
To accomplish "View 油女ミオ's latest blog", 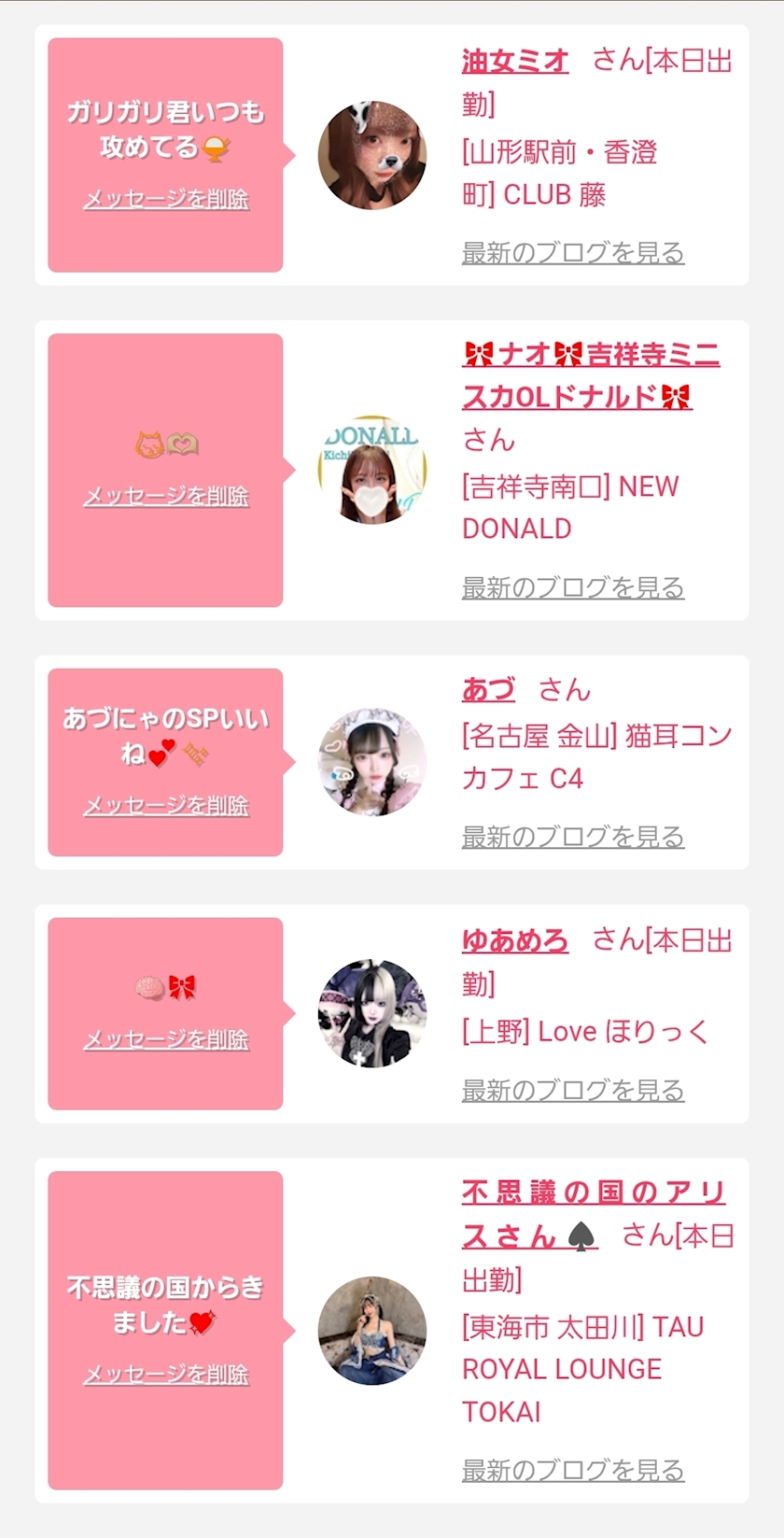I will pyautogui.click(x=573, y=253).
